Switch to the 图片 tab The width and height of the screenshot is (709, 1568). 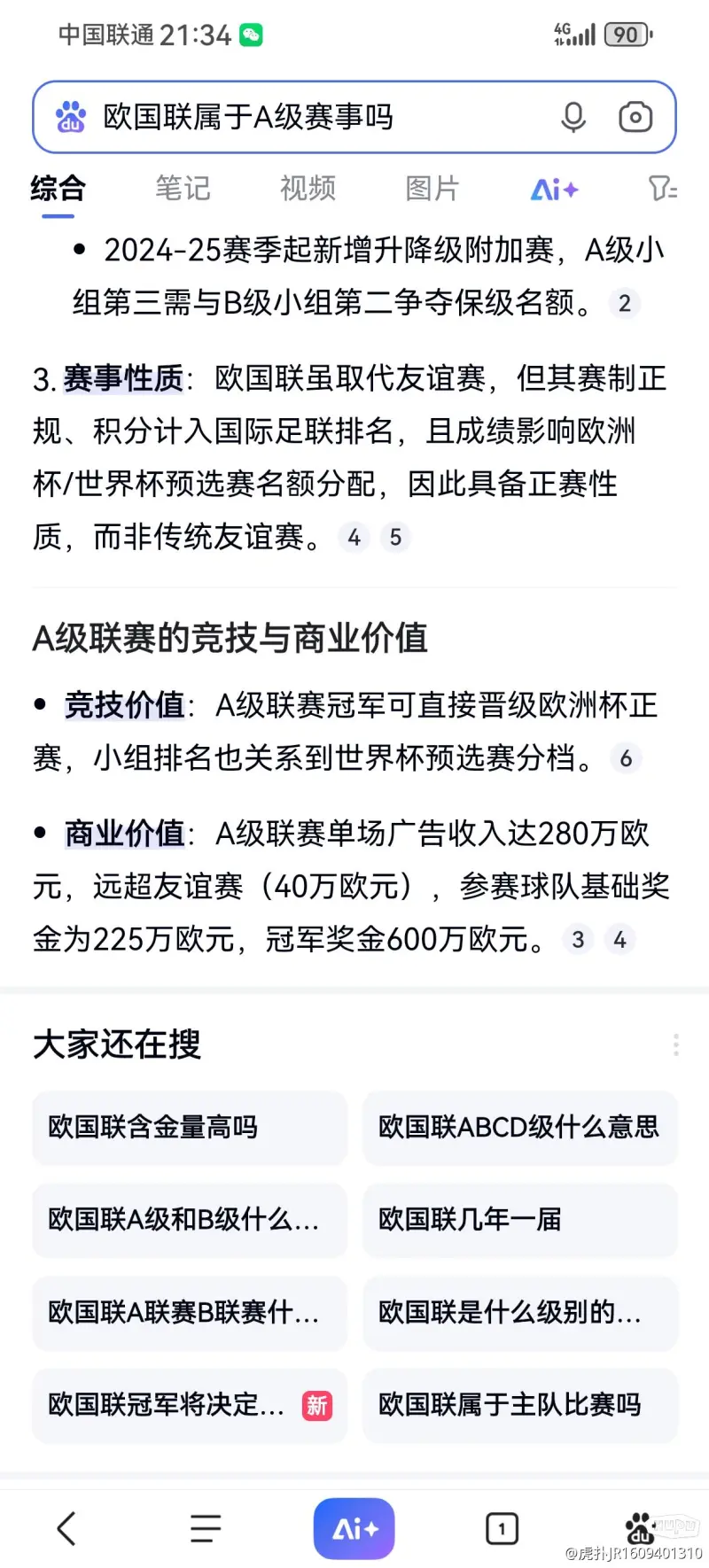tap(432, 189)
